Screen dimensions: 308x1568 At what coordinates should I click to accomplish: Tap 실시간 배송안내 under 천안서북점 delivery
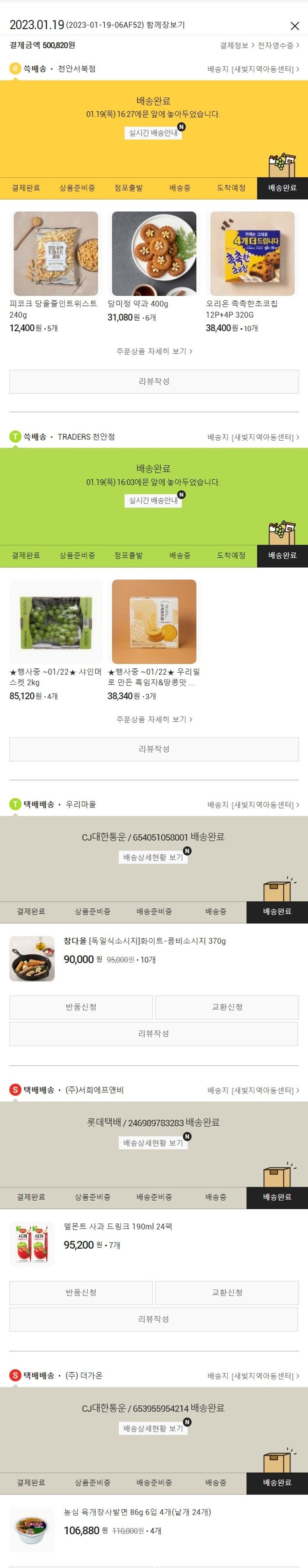coord(154,133)
